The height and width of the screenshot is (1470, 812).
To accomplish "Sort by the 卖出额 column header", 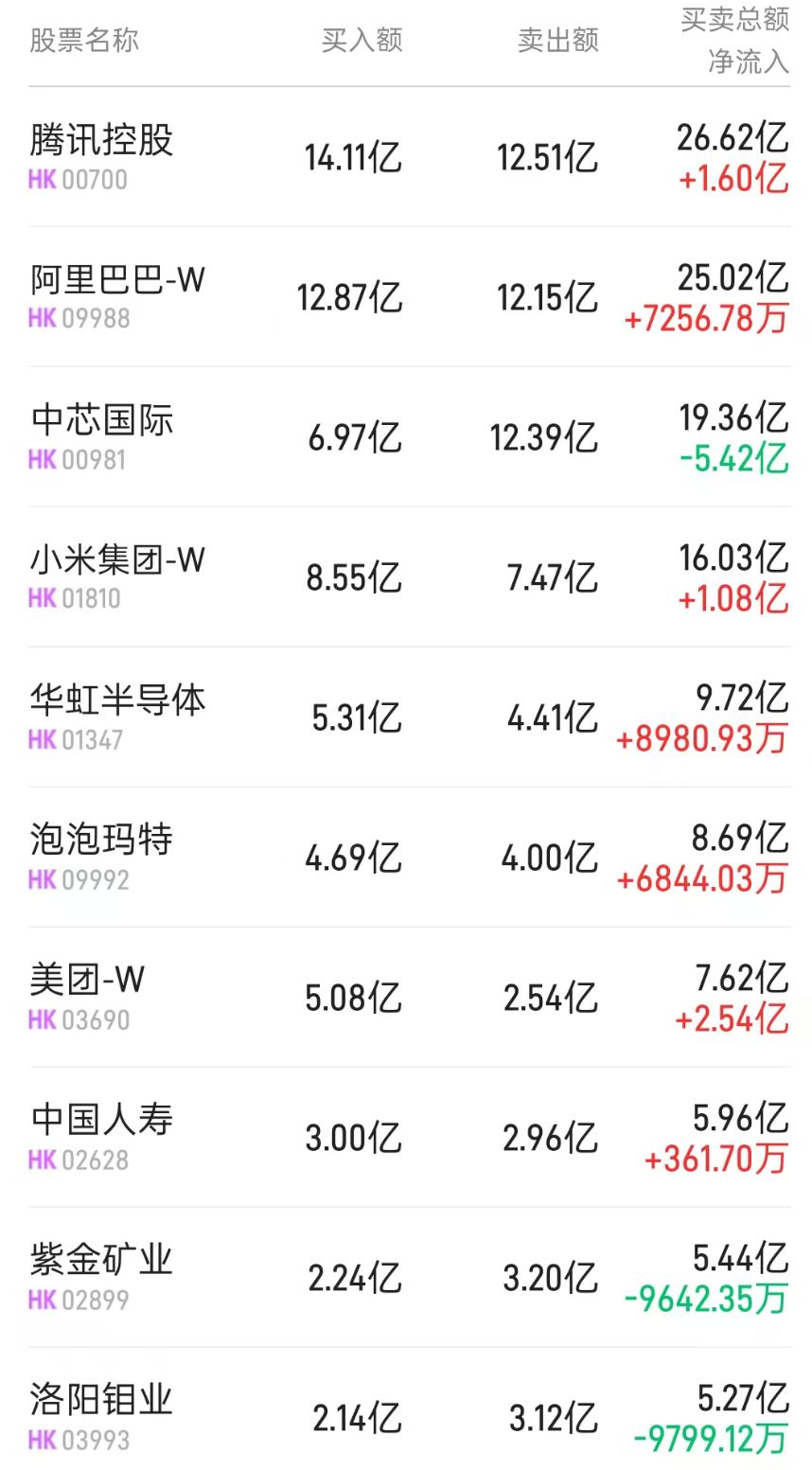I will coord(556,40).
